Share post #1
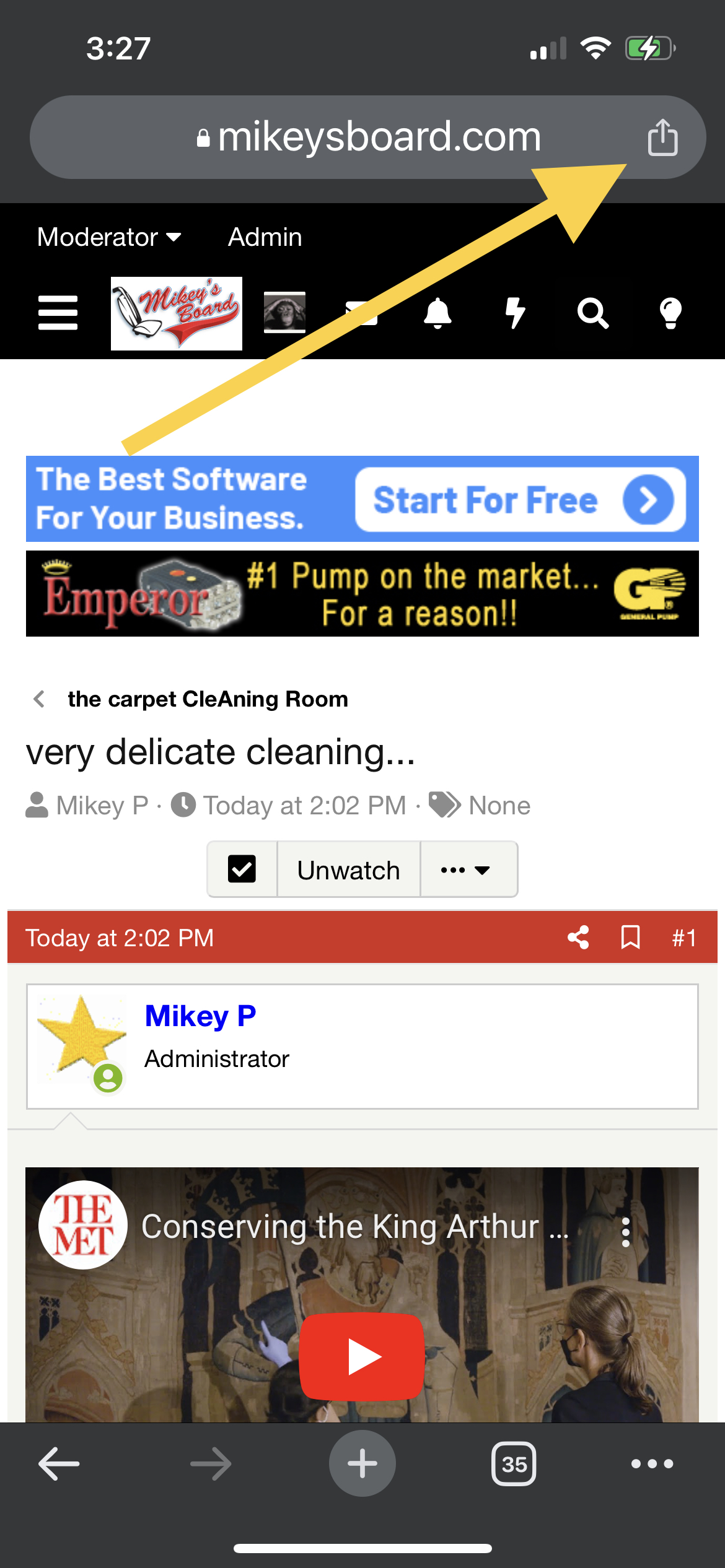The width and height of the screenshot is (725, 1568). click(578, 938)
